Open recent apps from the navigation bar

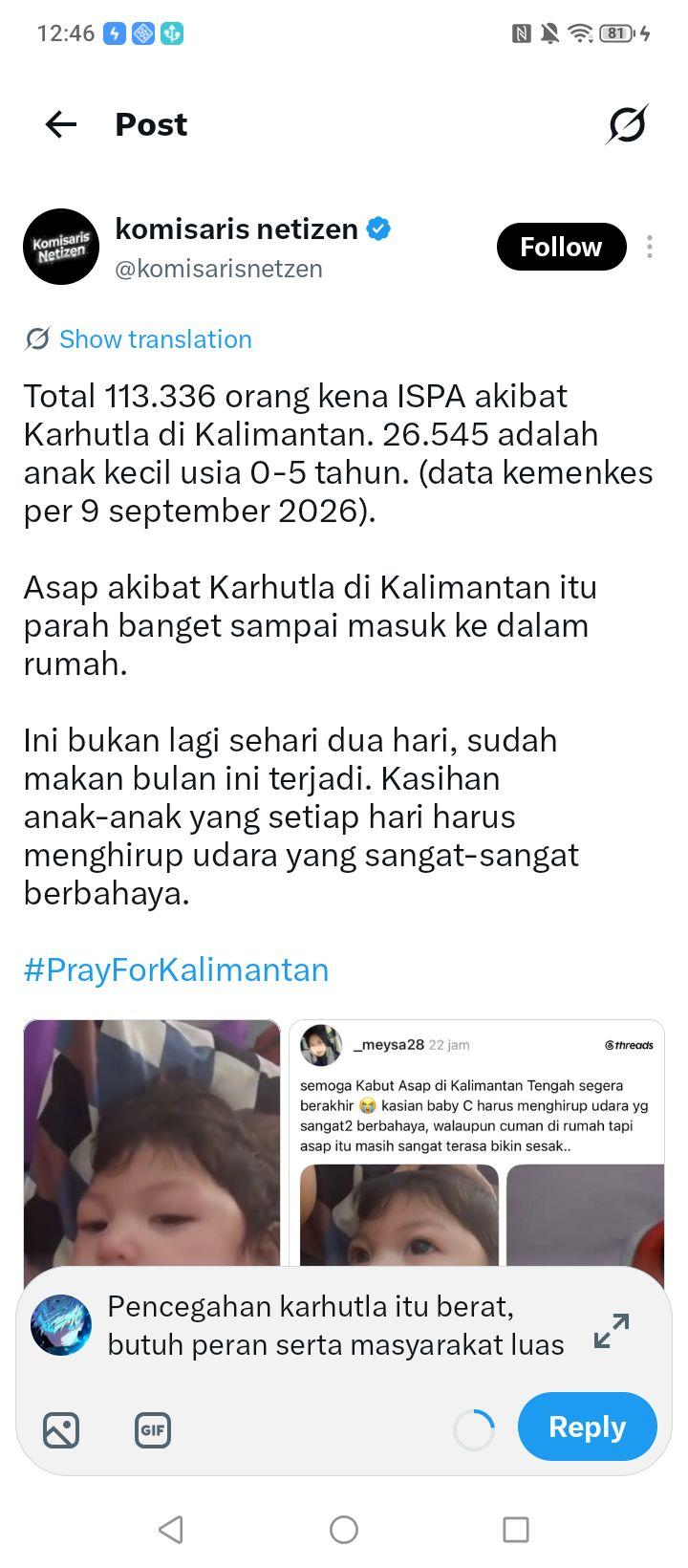tap(516, 1530)
